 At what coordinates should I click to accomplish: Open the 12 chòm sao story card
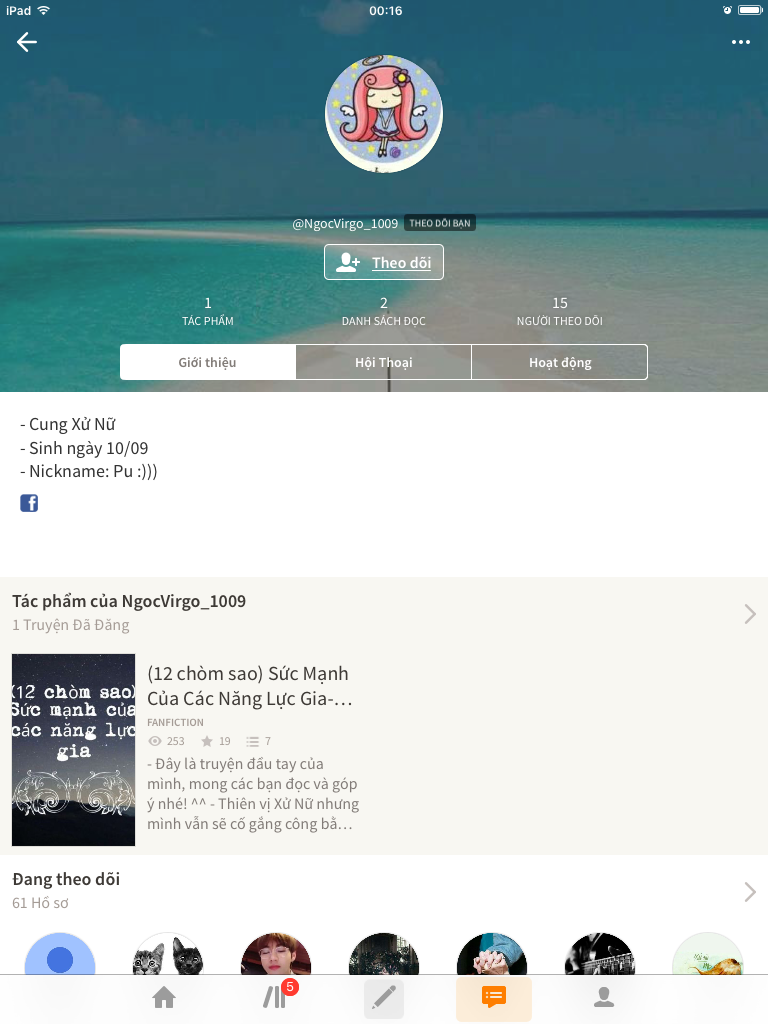(250, 750)
